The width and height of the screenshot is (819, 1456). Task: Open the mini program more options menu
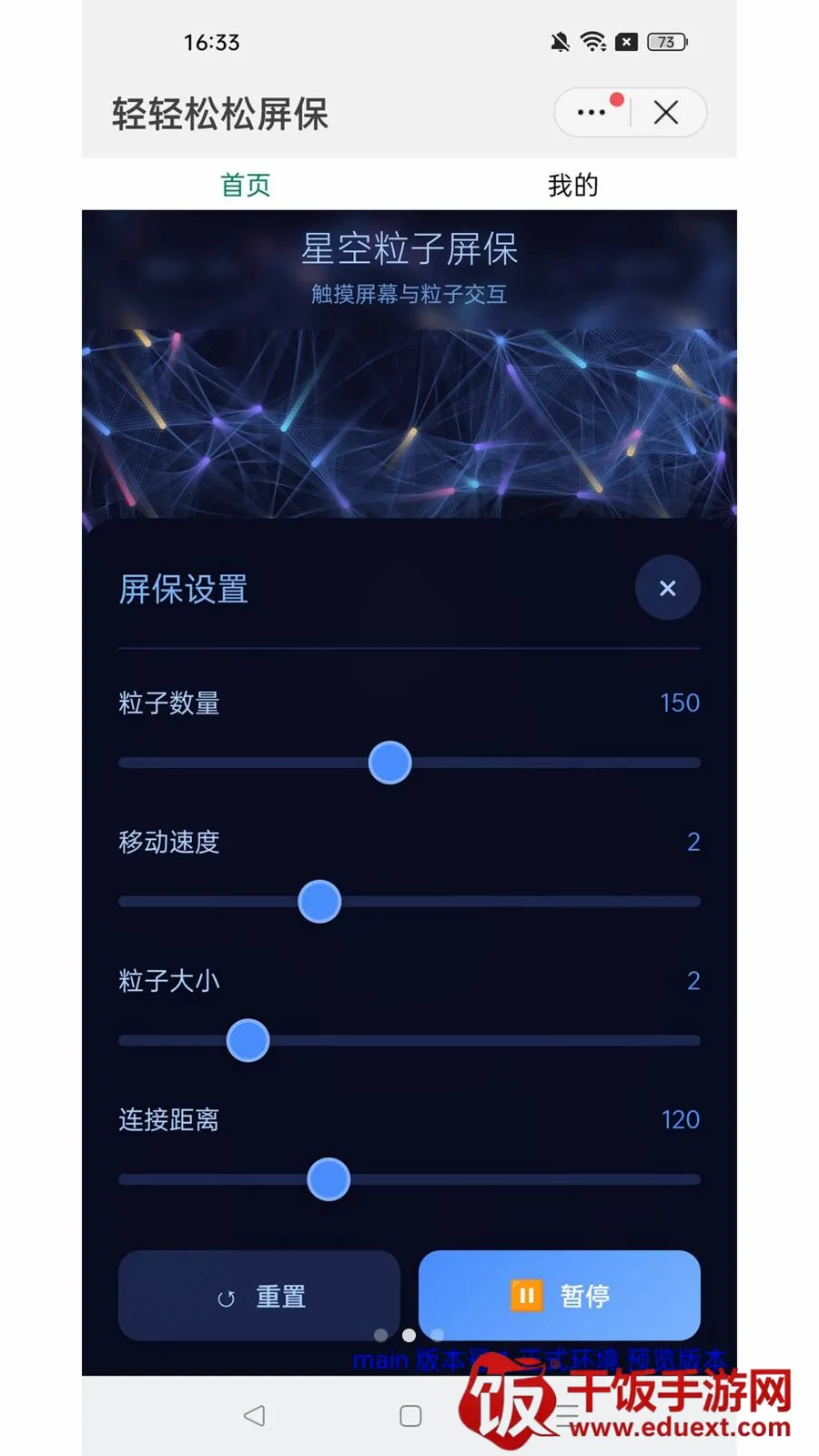(592, 112)
